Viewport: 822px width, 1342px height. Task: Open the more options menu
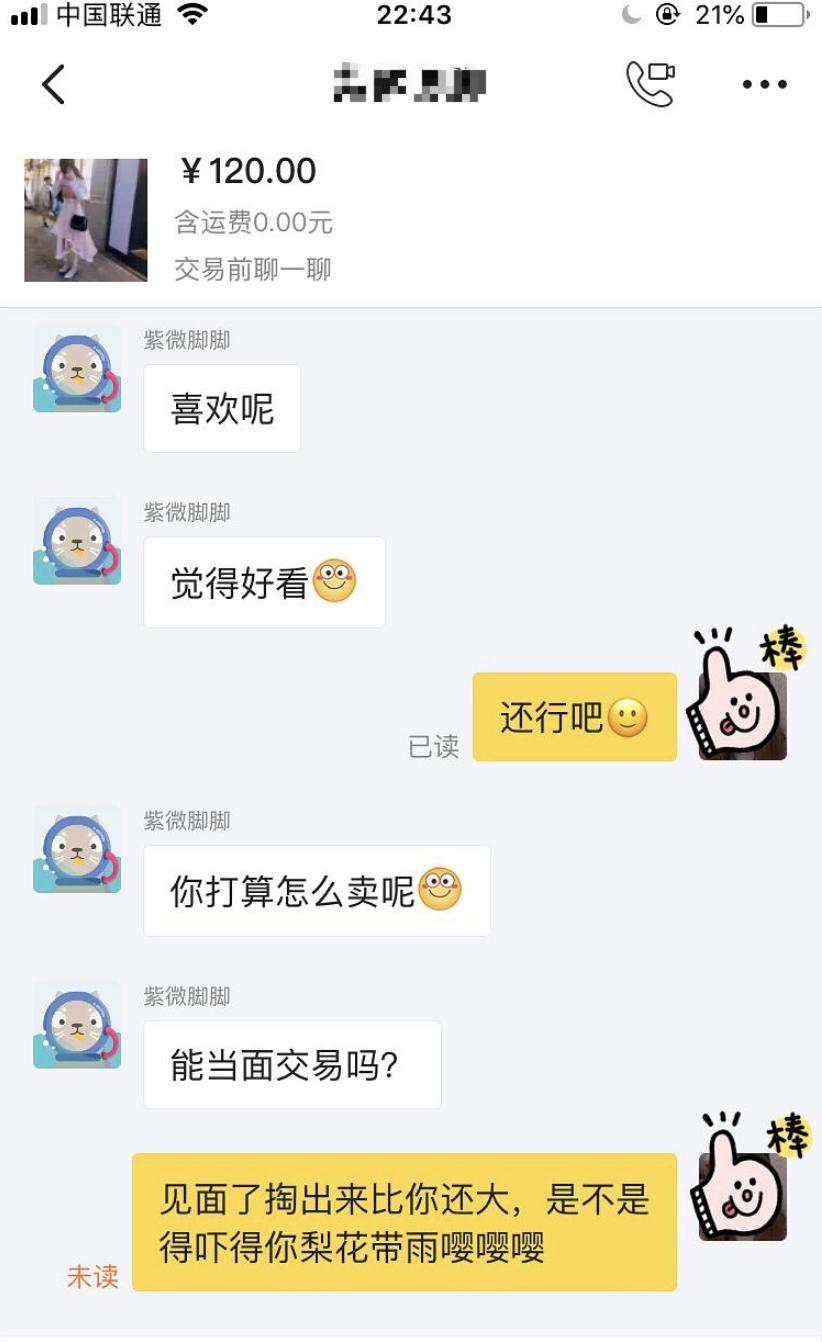[x=765, y=83]
